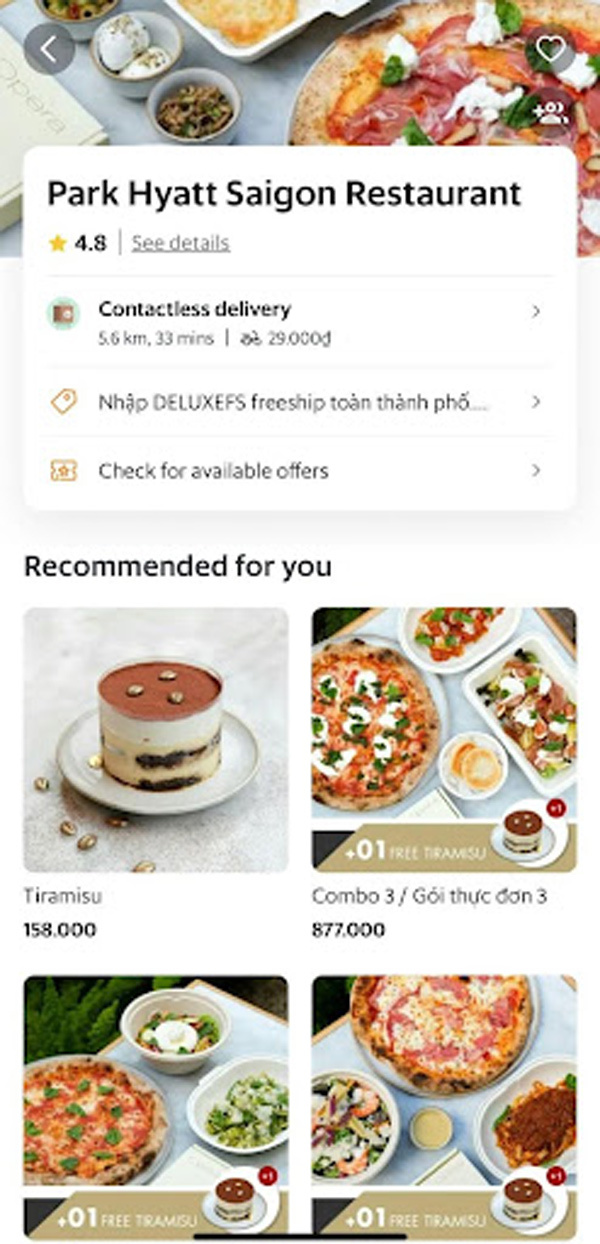Select Combo 3 / Gói thực đơn 3

point(444,741)
